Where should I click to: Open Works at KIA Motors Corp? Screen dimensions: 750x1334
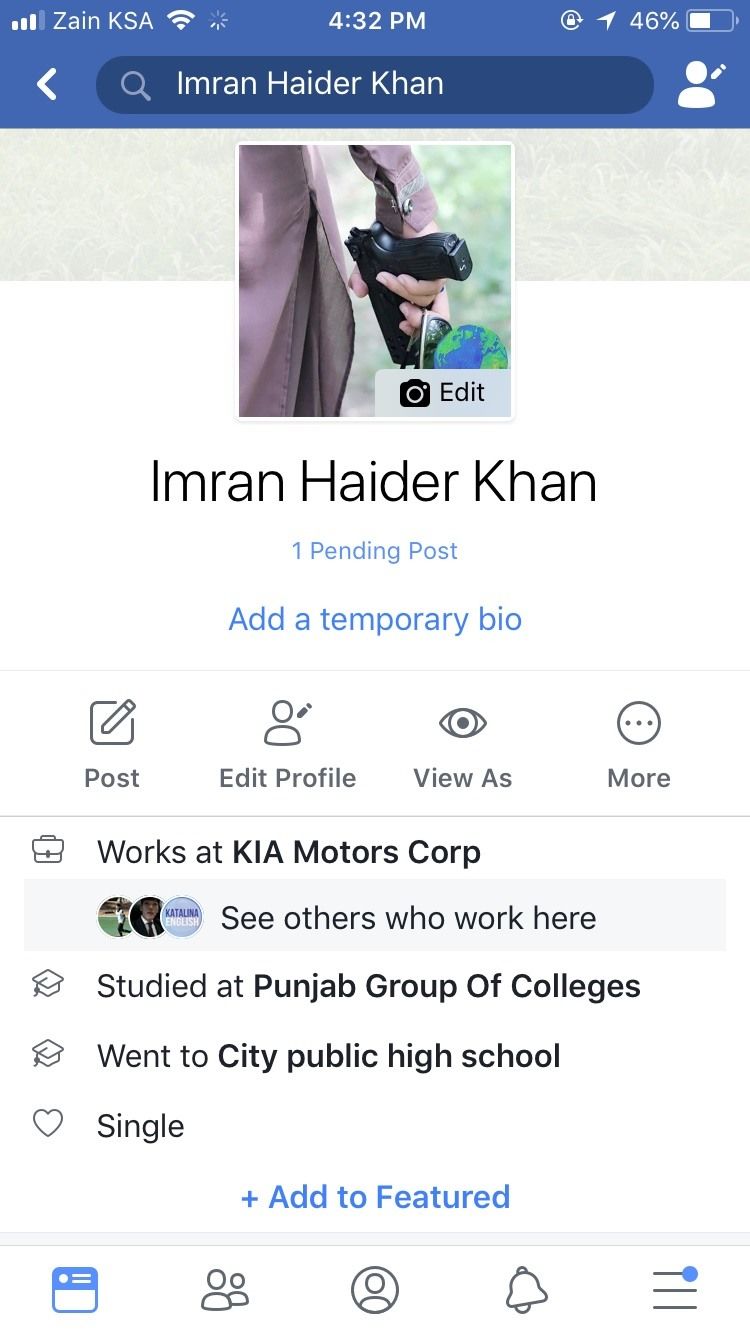tap(375, 852)
